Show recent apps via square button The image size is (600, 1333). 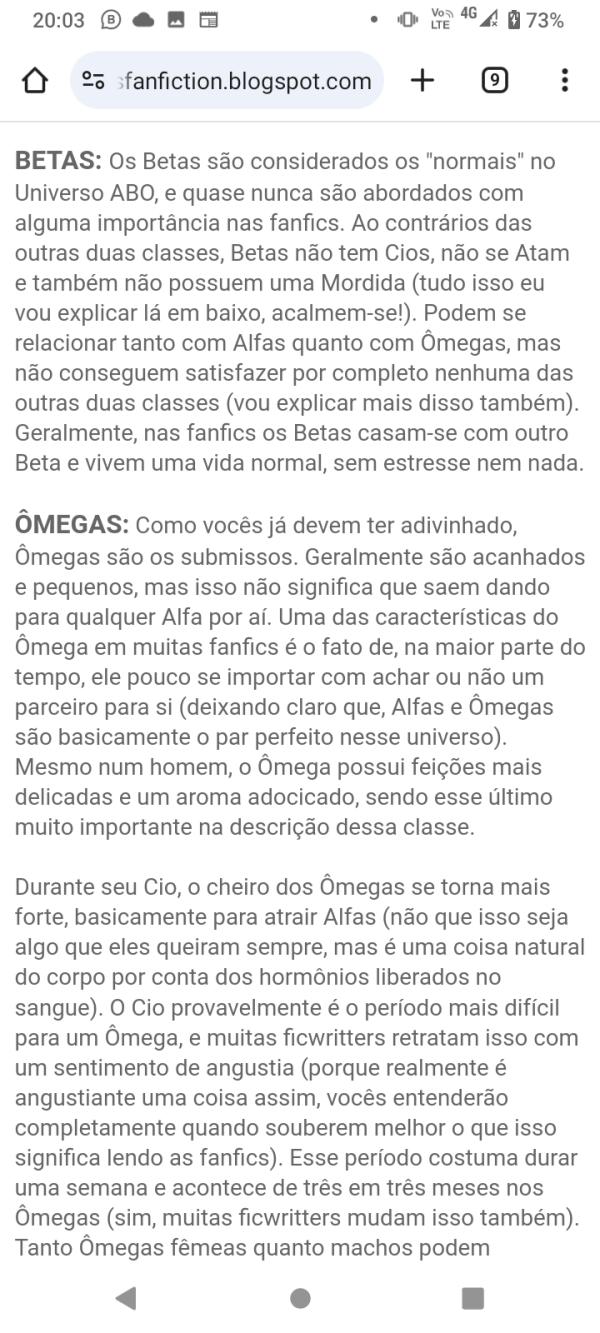coord(473,1298)
